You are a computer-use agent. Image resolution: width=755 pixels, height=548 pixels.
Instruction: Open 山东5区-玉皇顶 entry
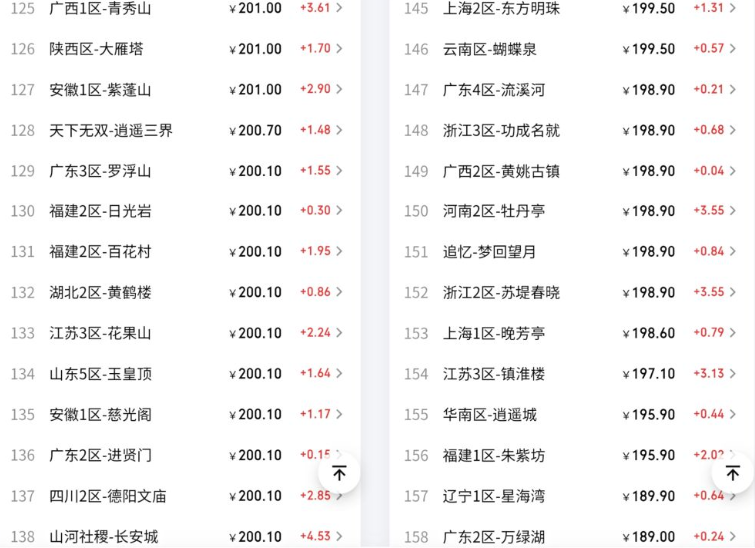(x=180, y=374)
